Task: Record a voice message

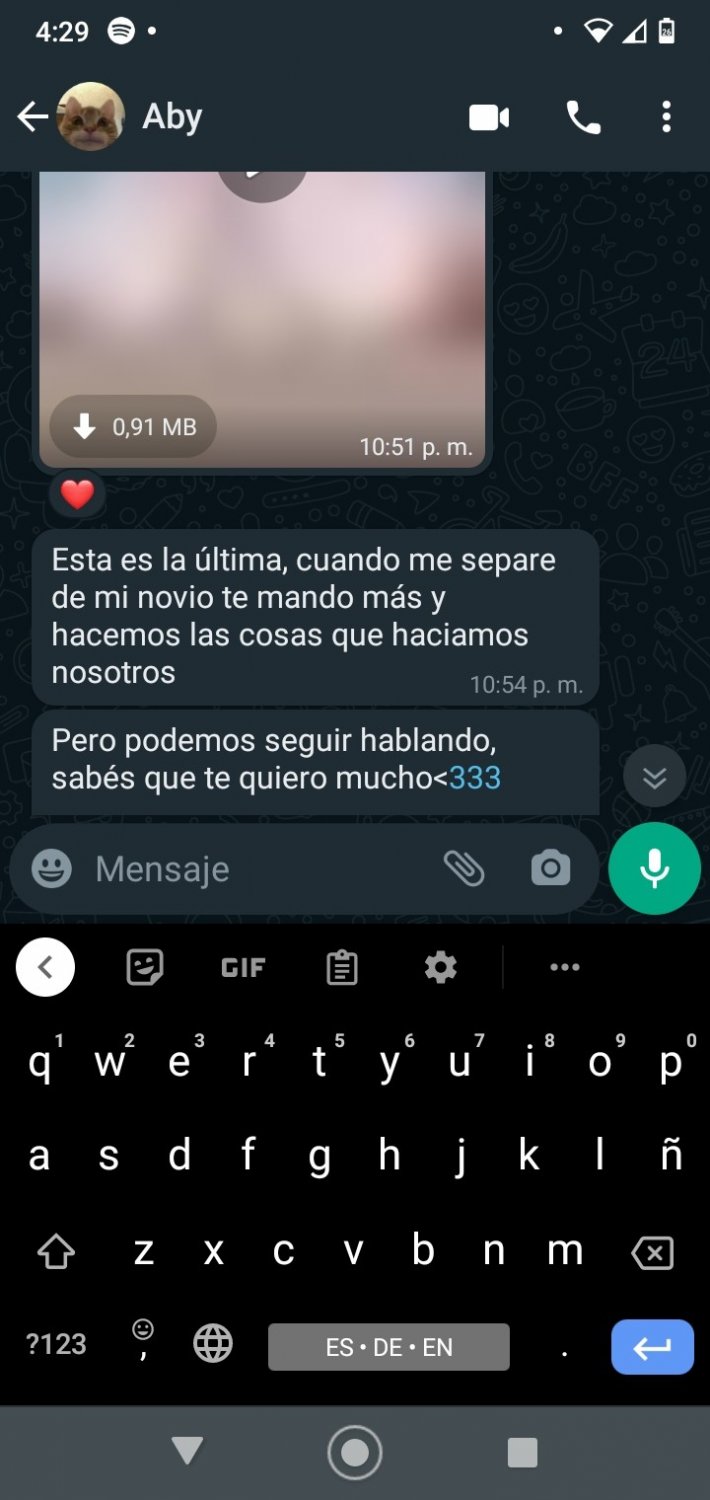Action: point(654,868)
